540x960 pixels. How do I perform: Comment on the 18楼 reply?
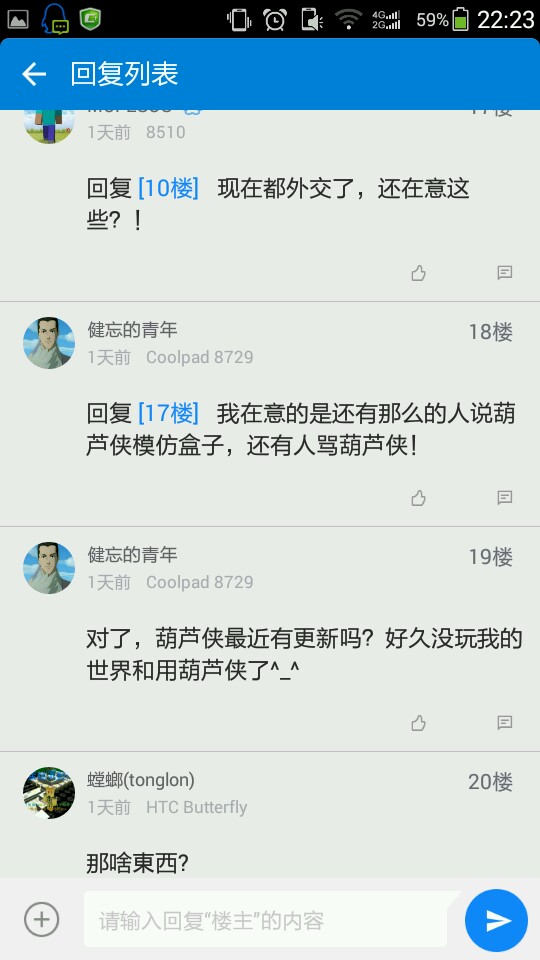[504, 498]
